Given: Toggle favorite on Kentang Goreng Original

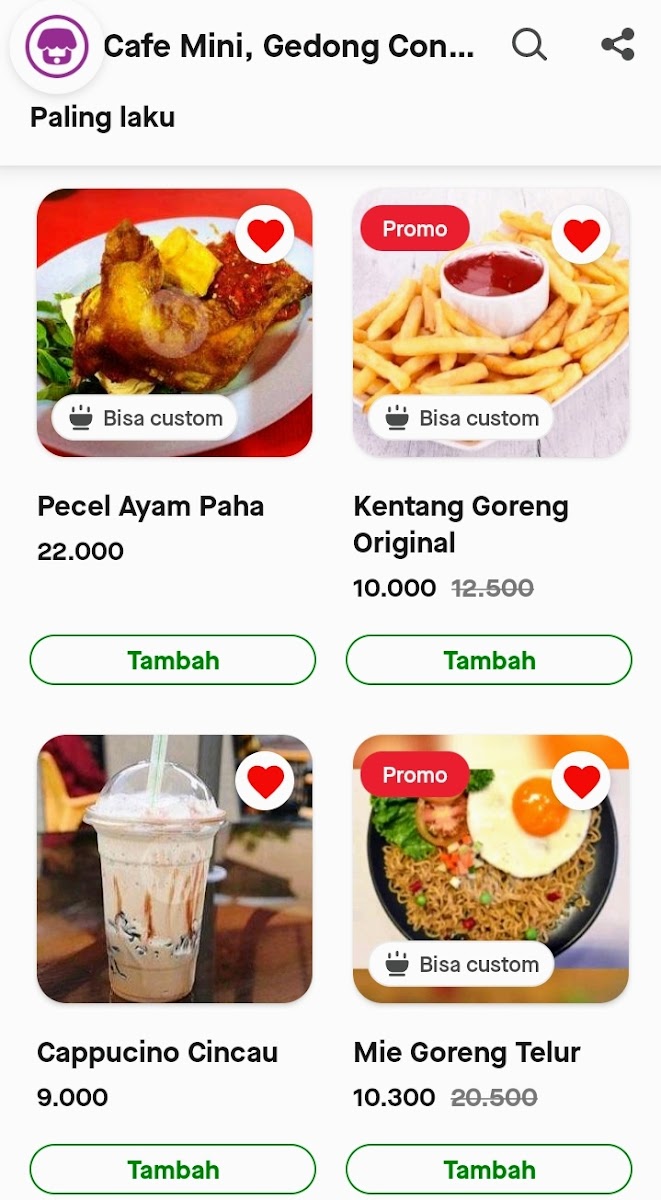Looking at the screenshot, I should (x=581, y=235).
